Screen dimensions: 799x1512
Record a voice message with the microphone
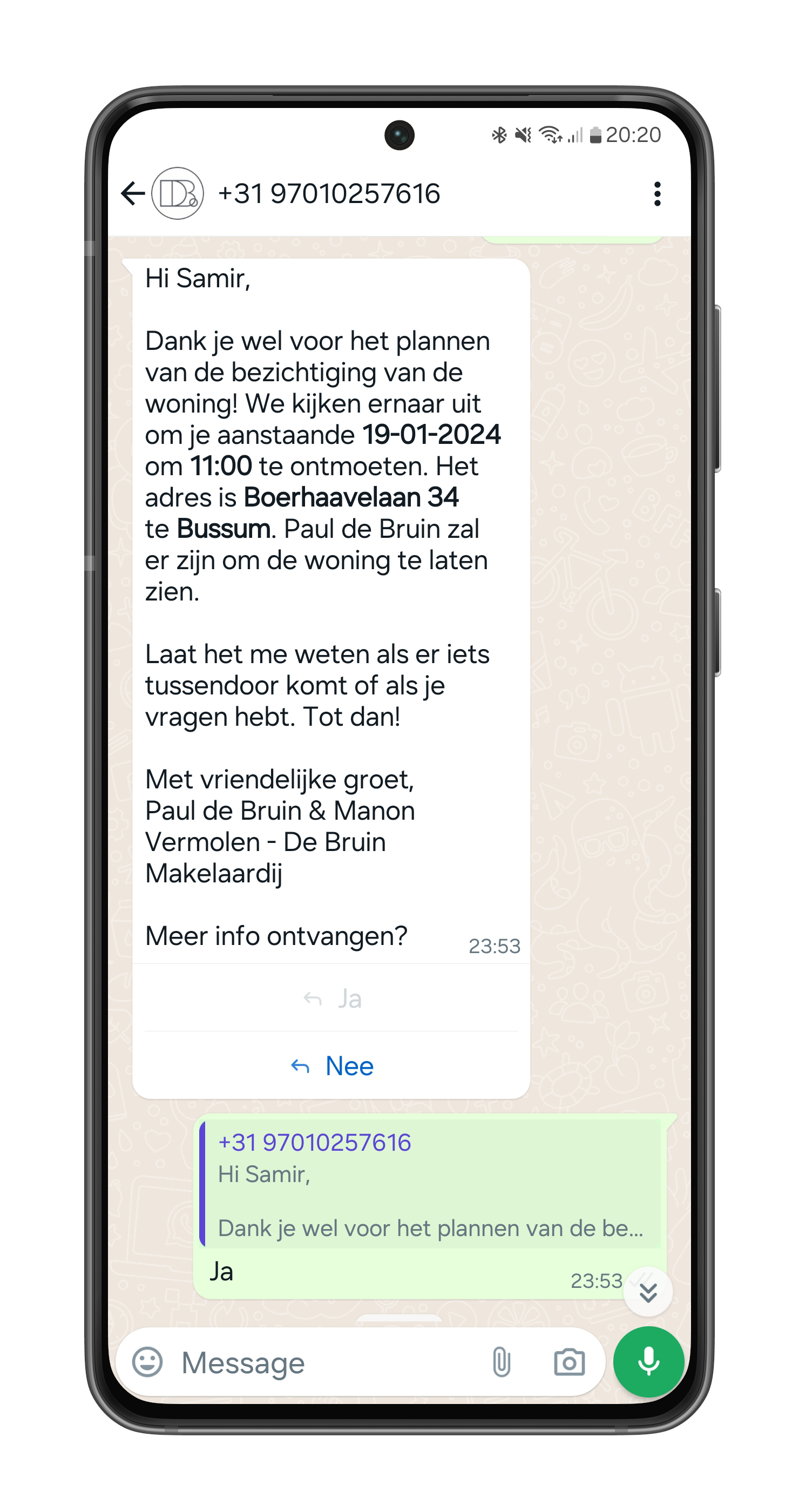pyautogui.click(x=648, y=1362)
